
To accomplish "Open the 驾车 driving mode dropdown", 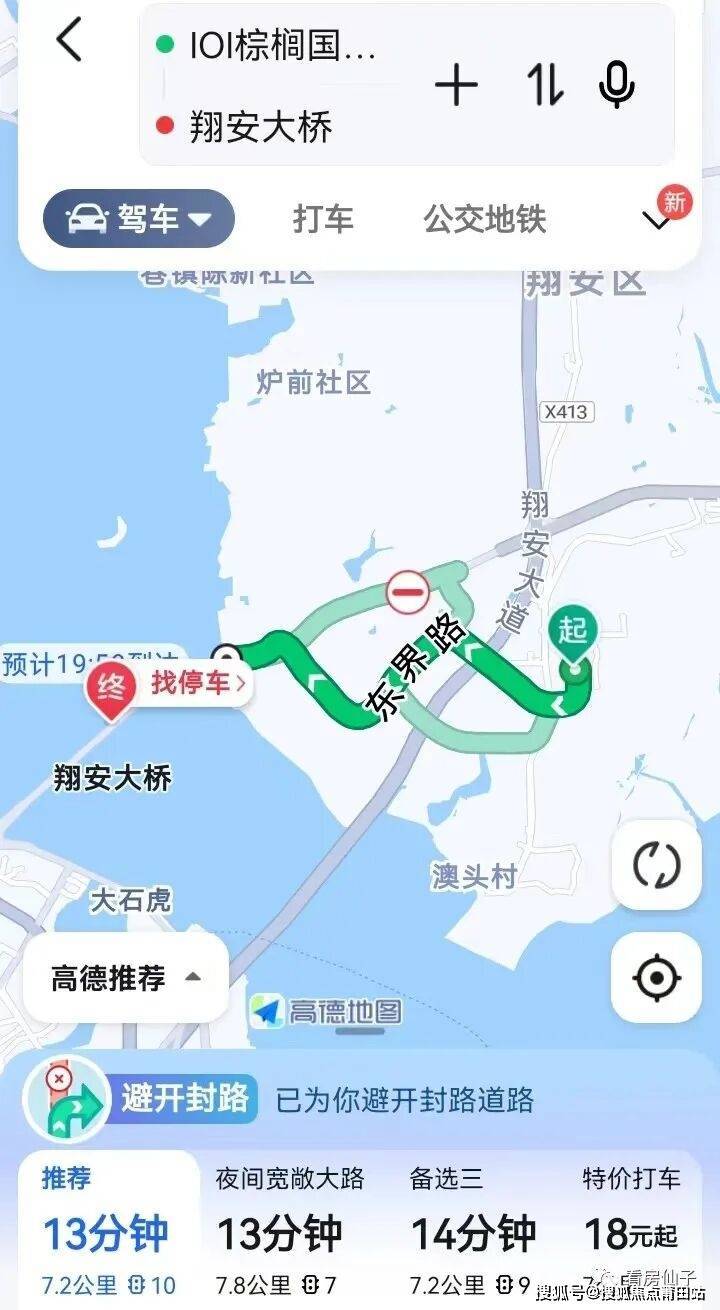I will 139,219.
